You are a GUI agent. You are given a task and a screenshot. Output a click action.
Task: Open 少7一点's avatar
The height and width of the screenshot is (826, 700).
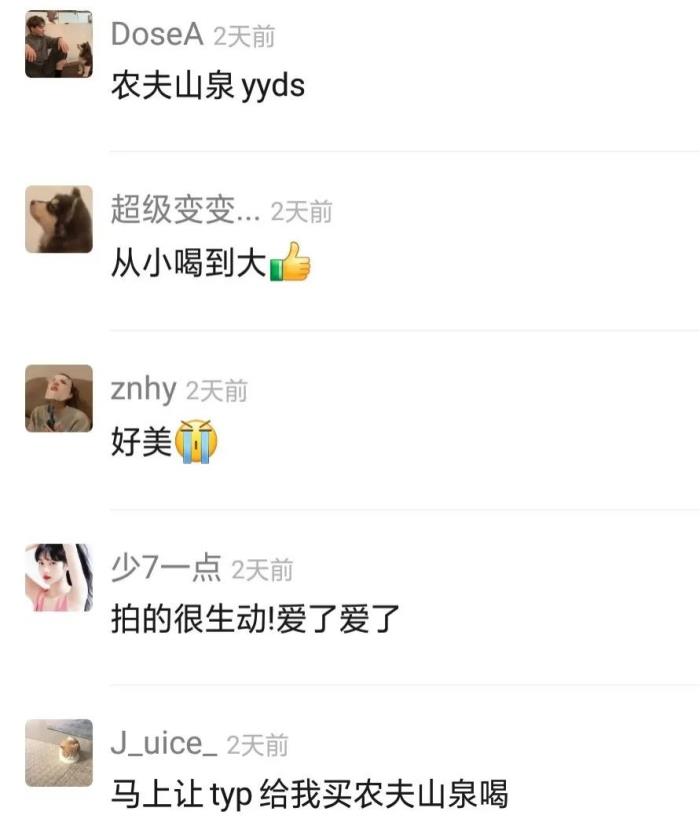coord(58,577)
